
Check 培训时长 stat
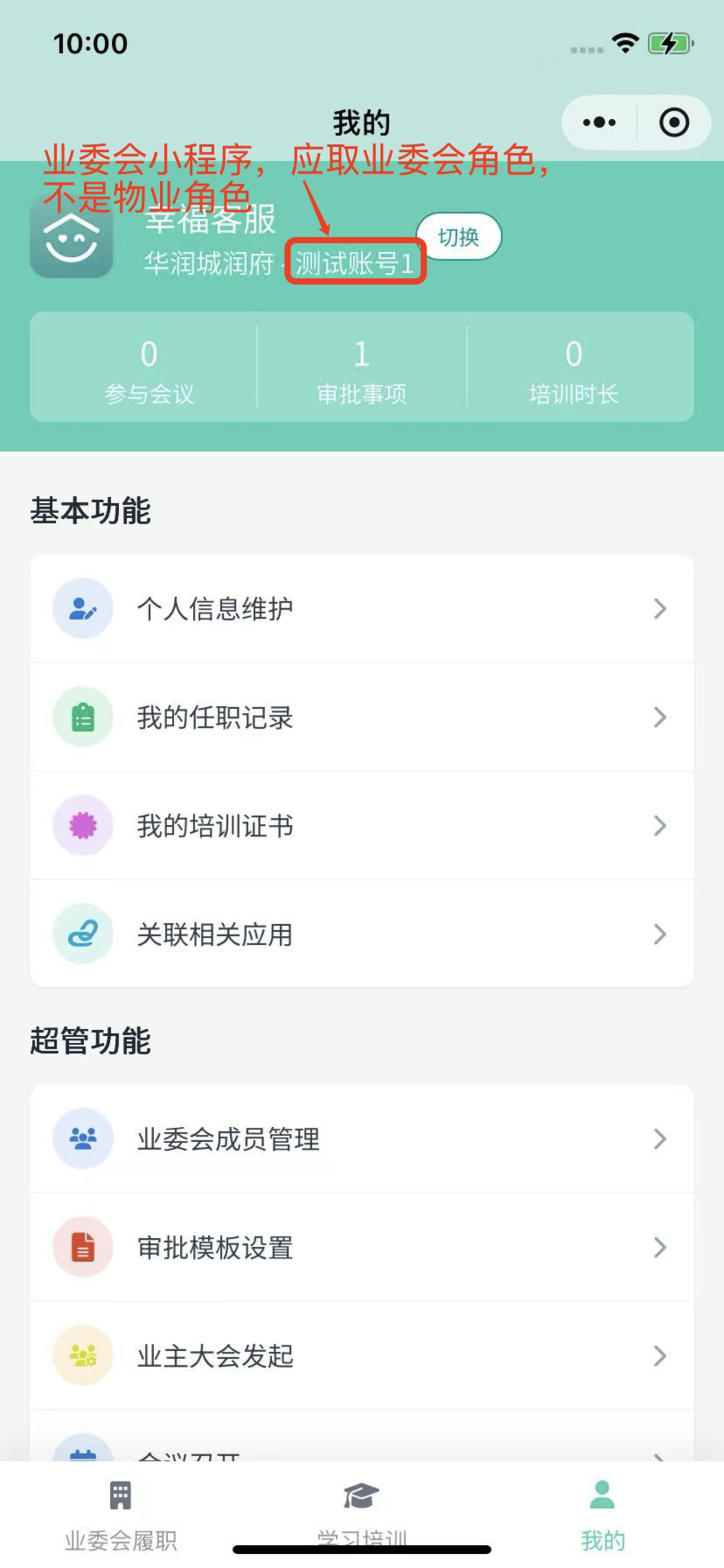[x=574, y=368]
